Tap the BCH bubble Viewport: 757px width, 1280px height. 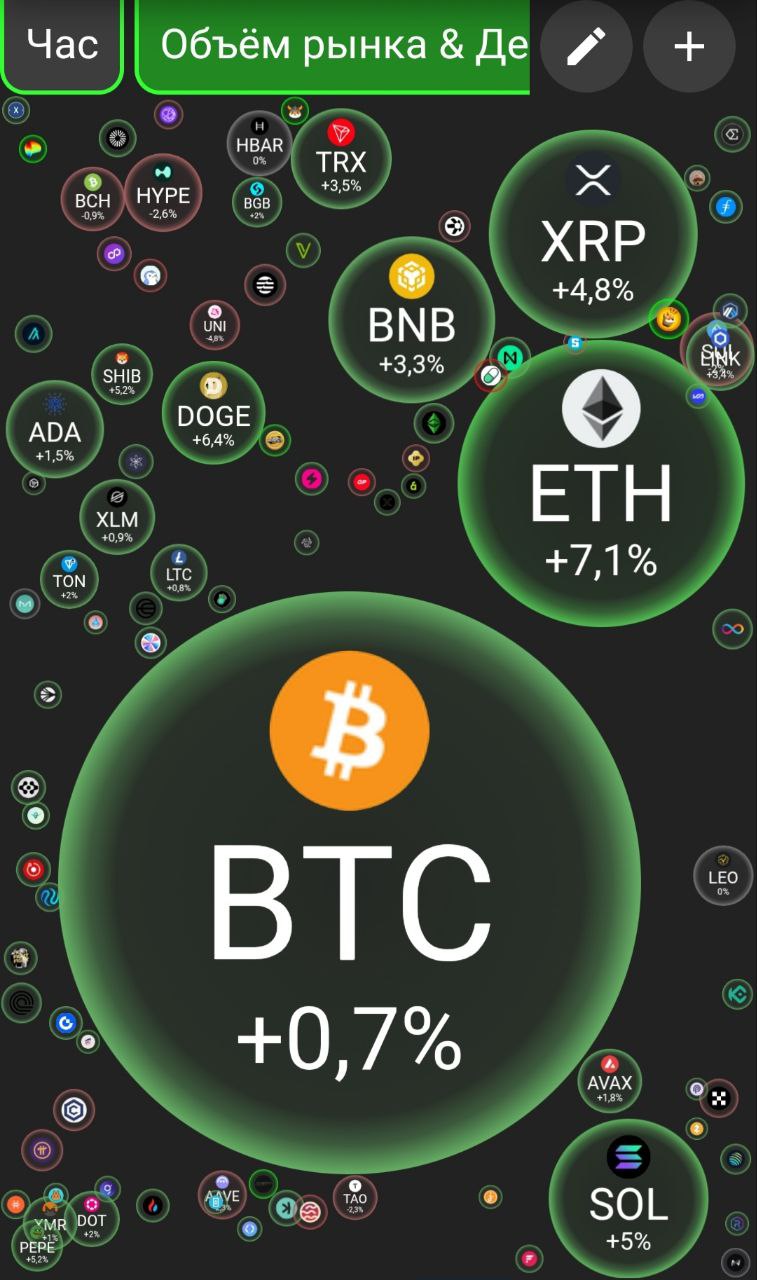[93, 197]
